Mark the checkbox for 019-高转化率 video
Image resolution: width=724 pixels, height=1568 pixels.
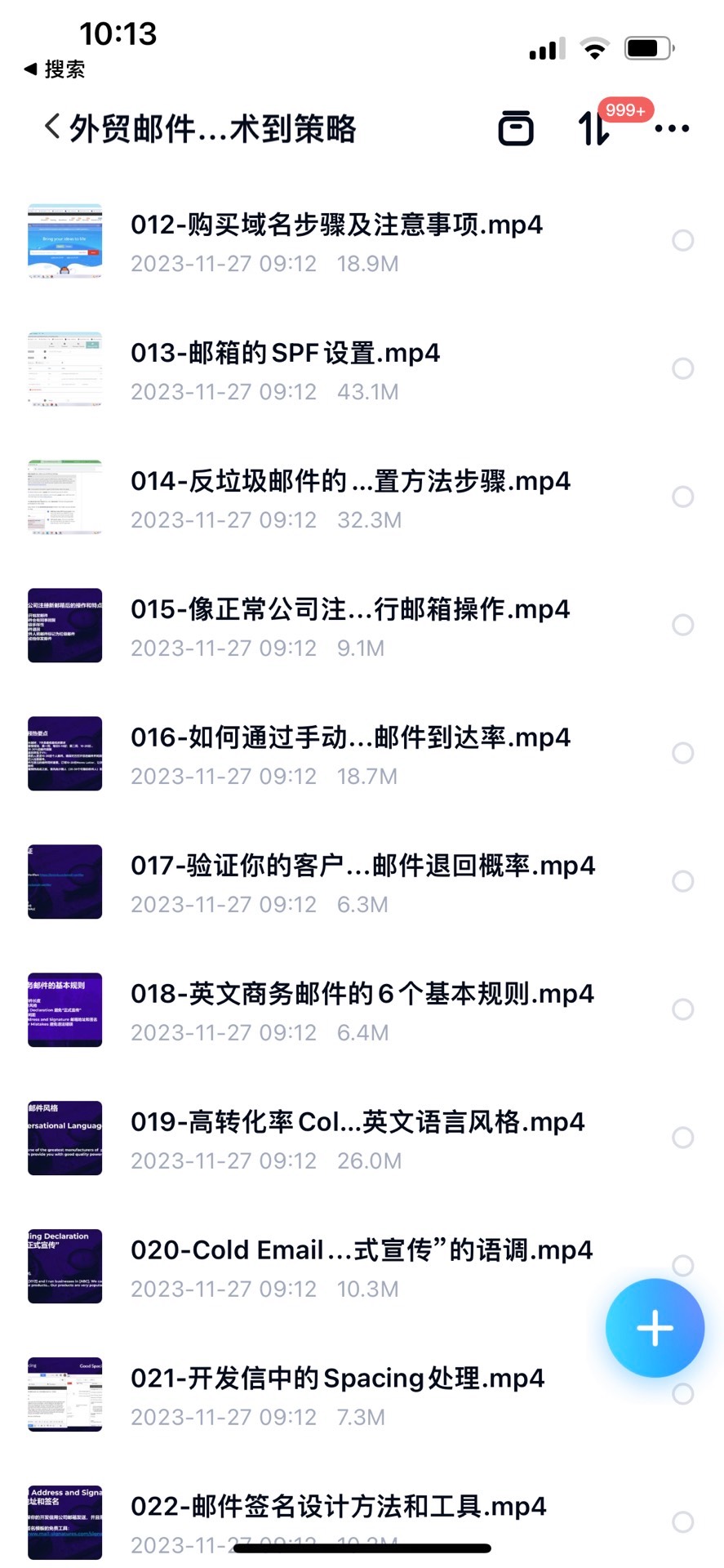click(682, 1138)
